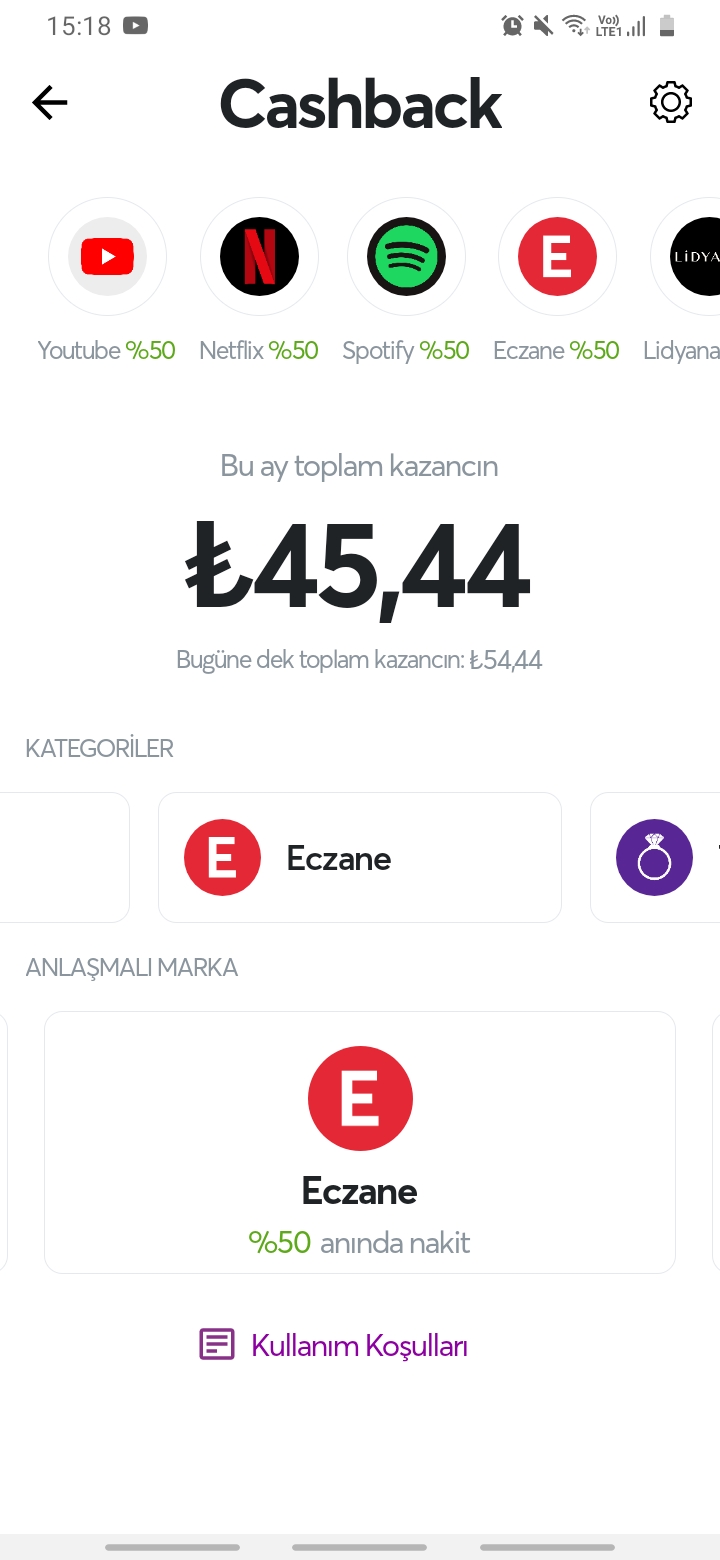Open the Eczane %50 offer circle
This screenshot has width=720, height=1560.
pyautogui.click(x=557, y=257)
